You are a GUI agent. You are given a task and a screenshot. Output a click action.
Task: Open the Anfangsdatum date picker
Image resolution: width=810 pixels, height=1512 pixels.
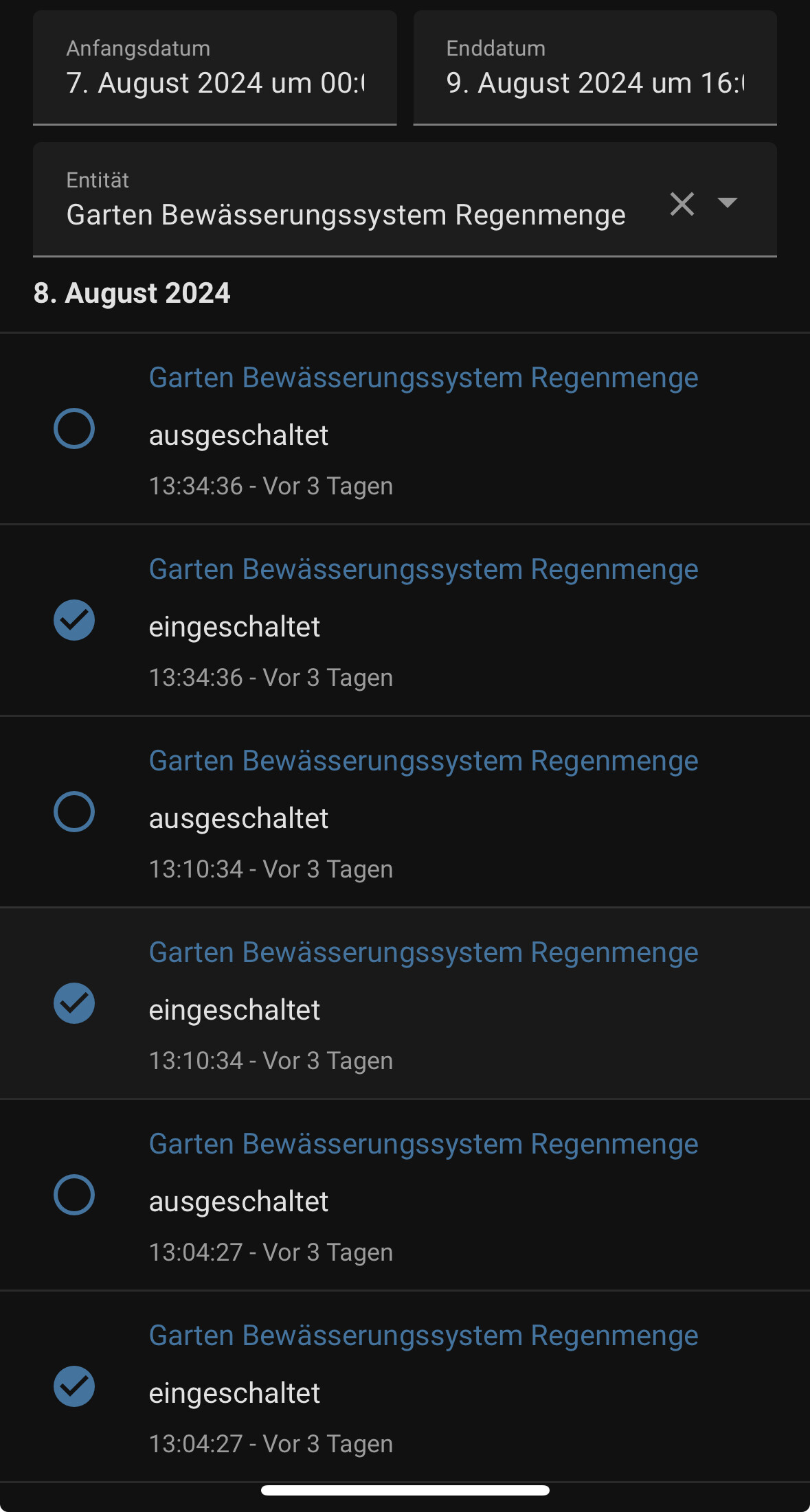tap(214, 69)
